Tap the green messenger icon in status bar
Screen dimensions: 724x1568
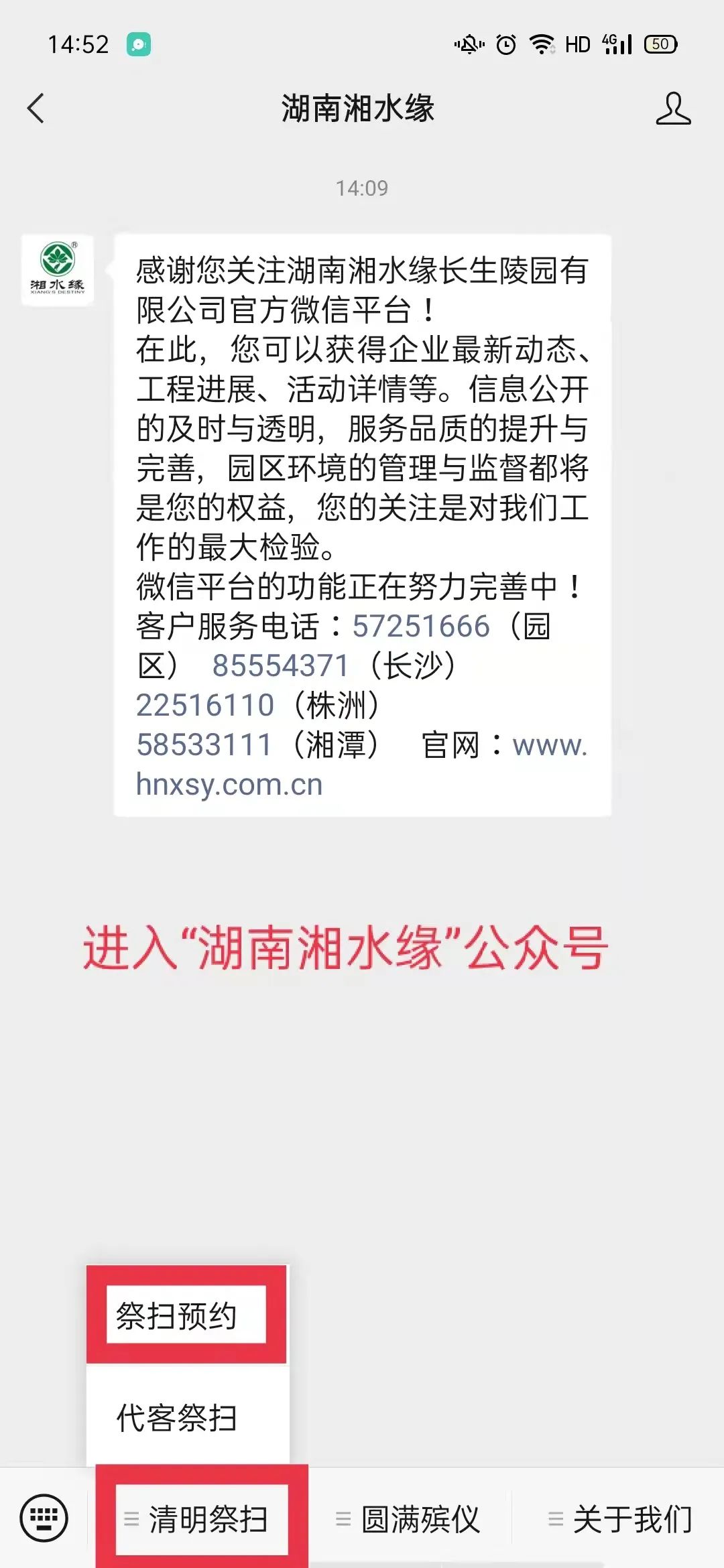coord(137,44)
